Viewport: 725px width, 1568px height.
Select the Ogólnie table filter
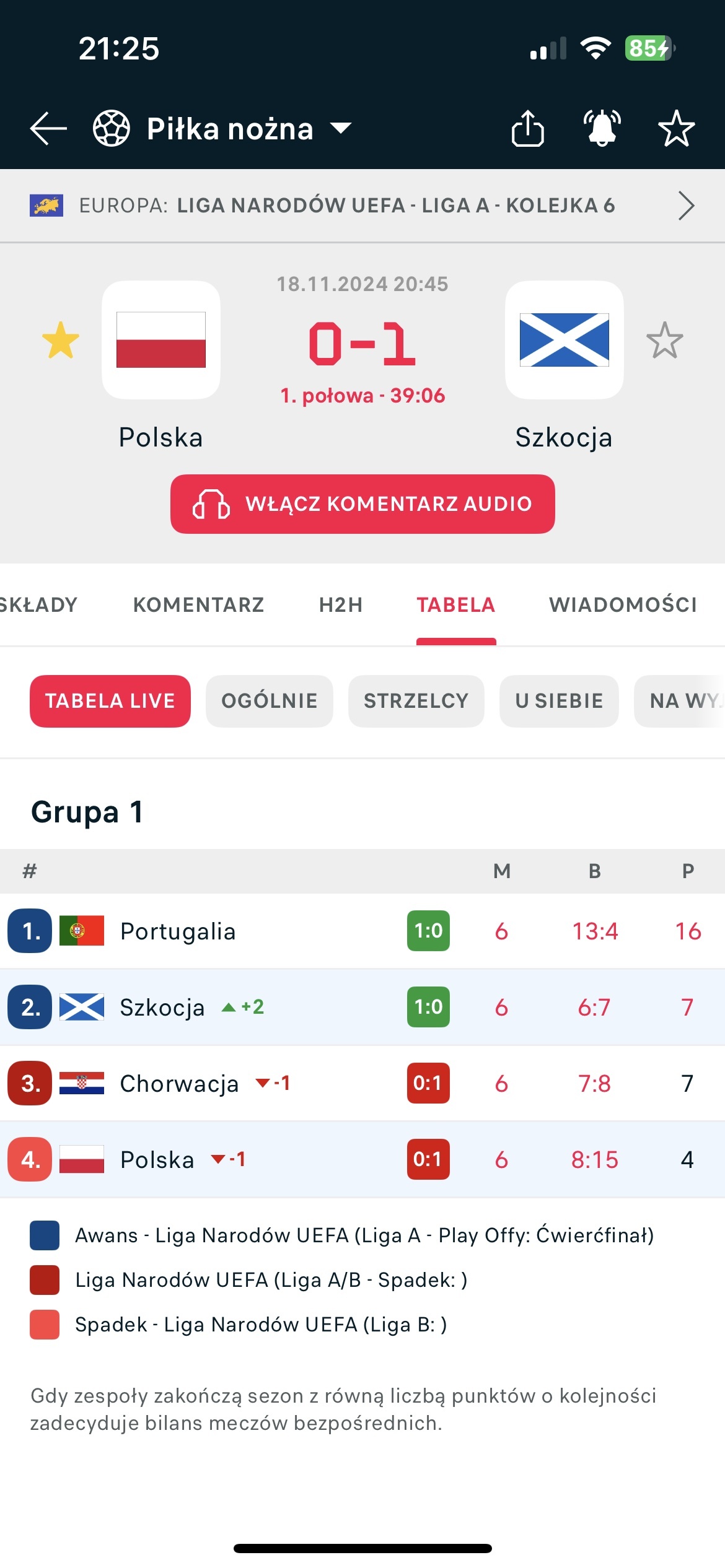[x=270, y=701]
